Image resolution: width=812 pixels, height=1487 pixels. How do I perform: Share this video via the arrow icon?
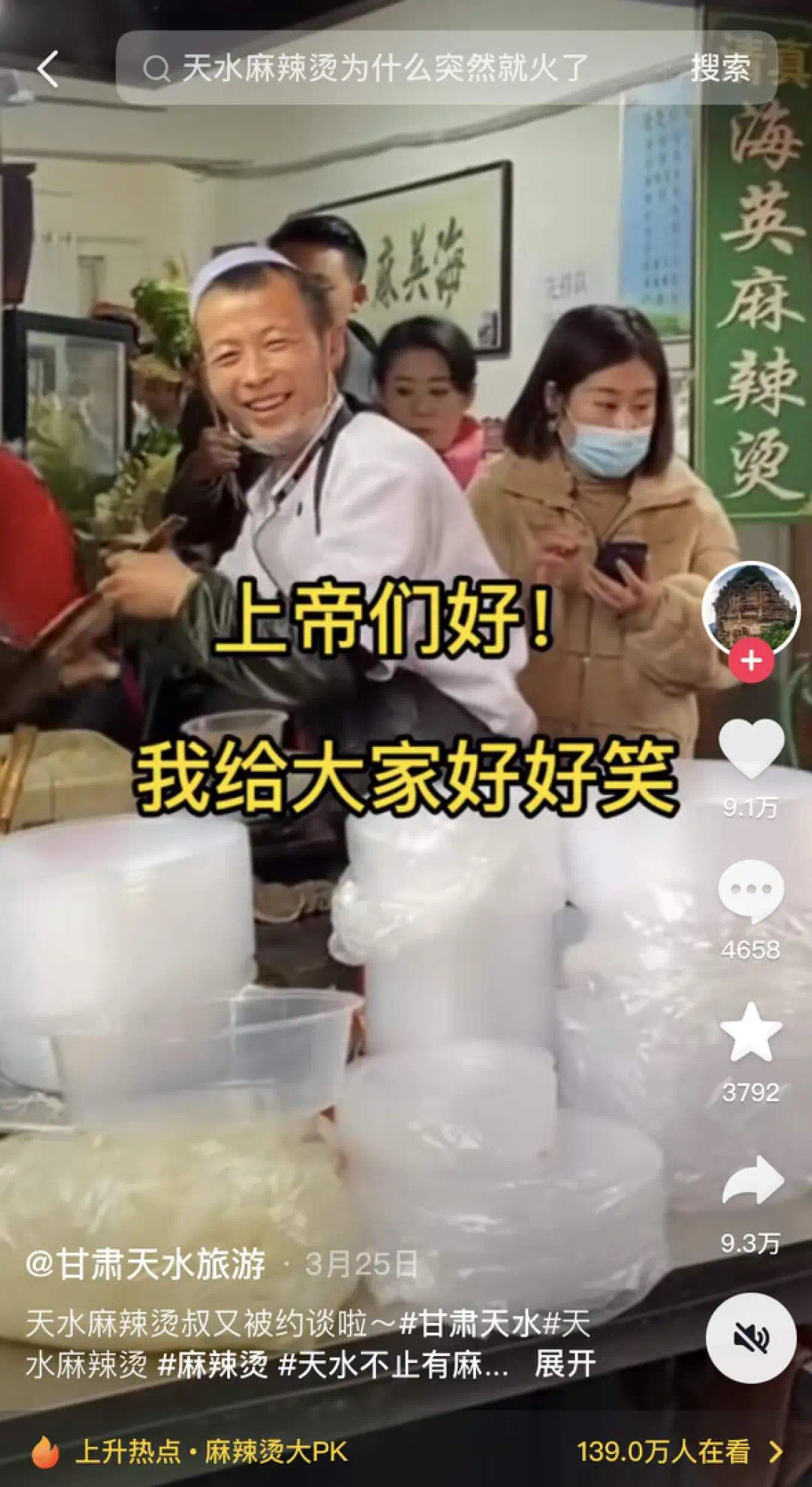[750, 1179]
